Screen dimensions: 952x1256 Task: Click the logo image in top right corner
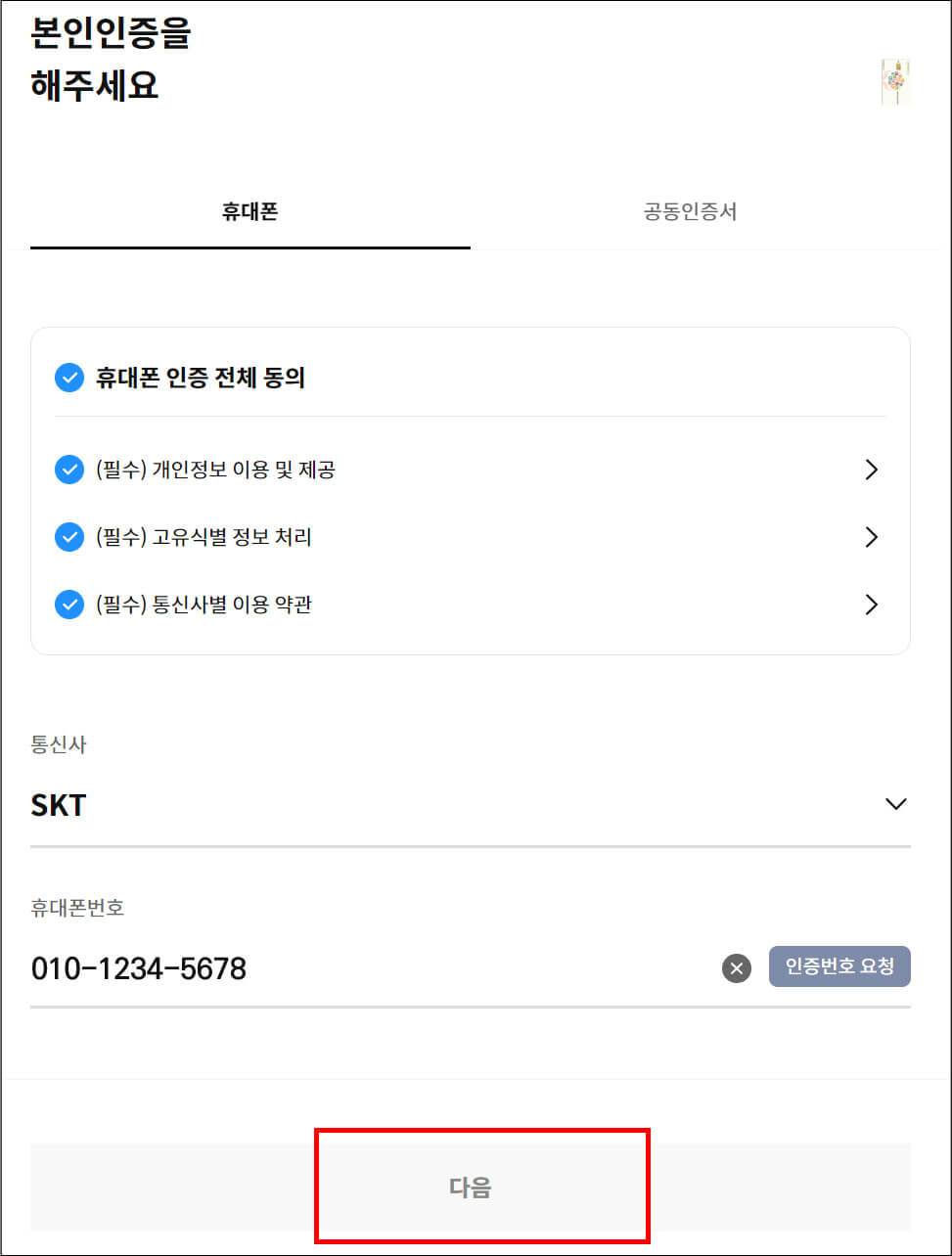tap(895, 82)
